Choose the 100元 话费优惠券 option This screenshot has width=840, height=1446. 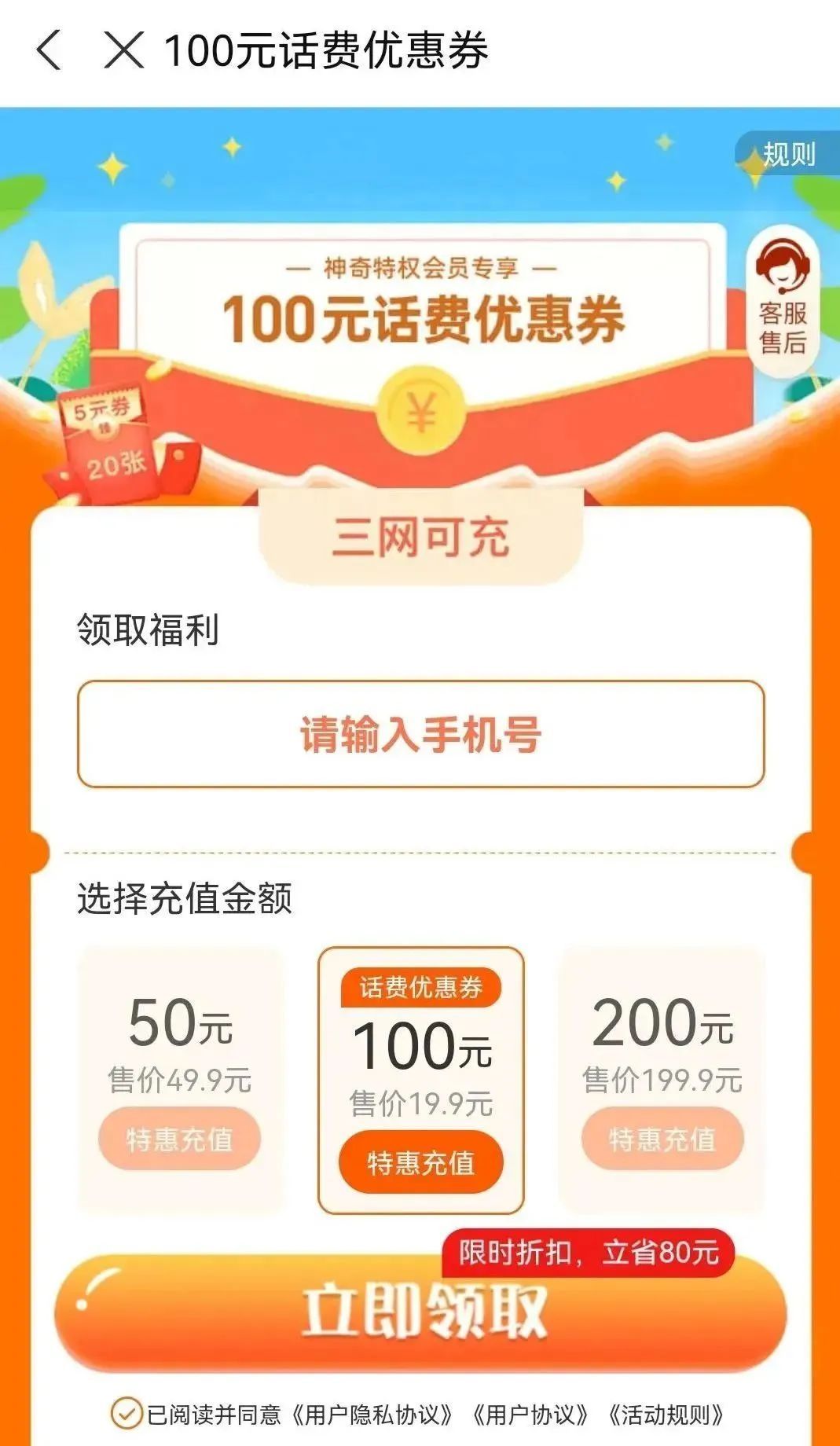coord(420,1079)
